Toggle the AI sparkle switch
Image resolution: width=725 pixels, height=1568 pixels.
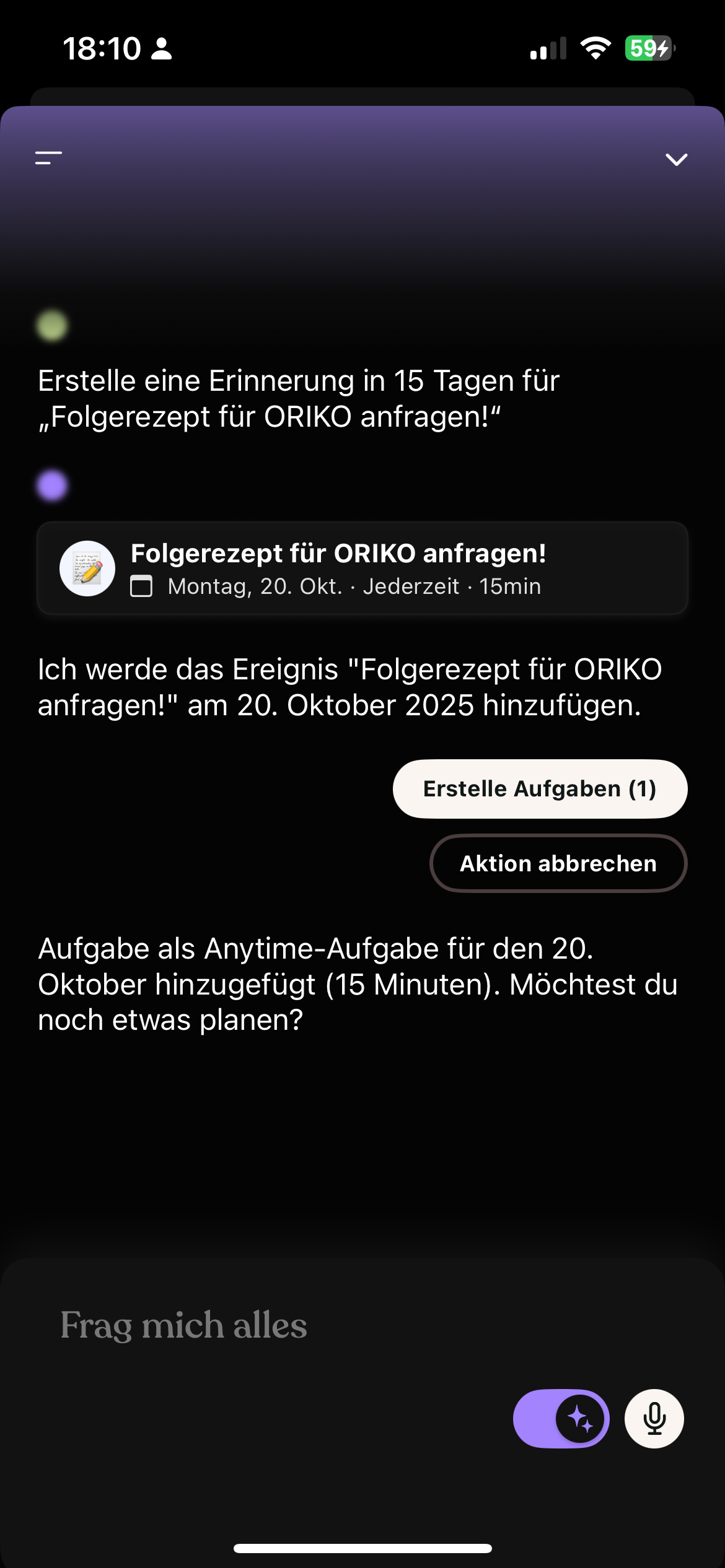click(561, 1419)
